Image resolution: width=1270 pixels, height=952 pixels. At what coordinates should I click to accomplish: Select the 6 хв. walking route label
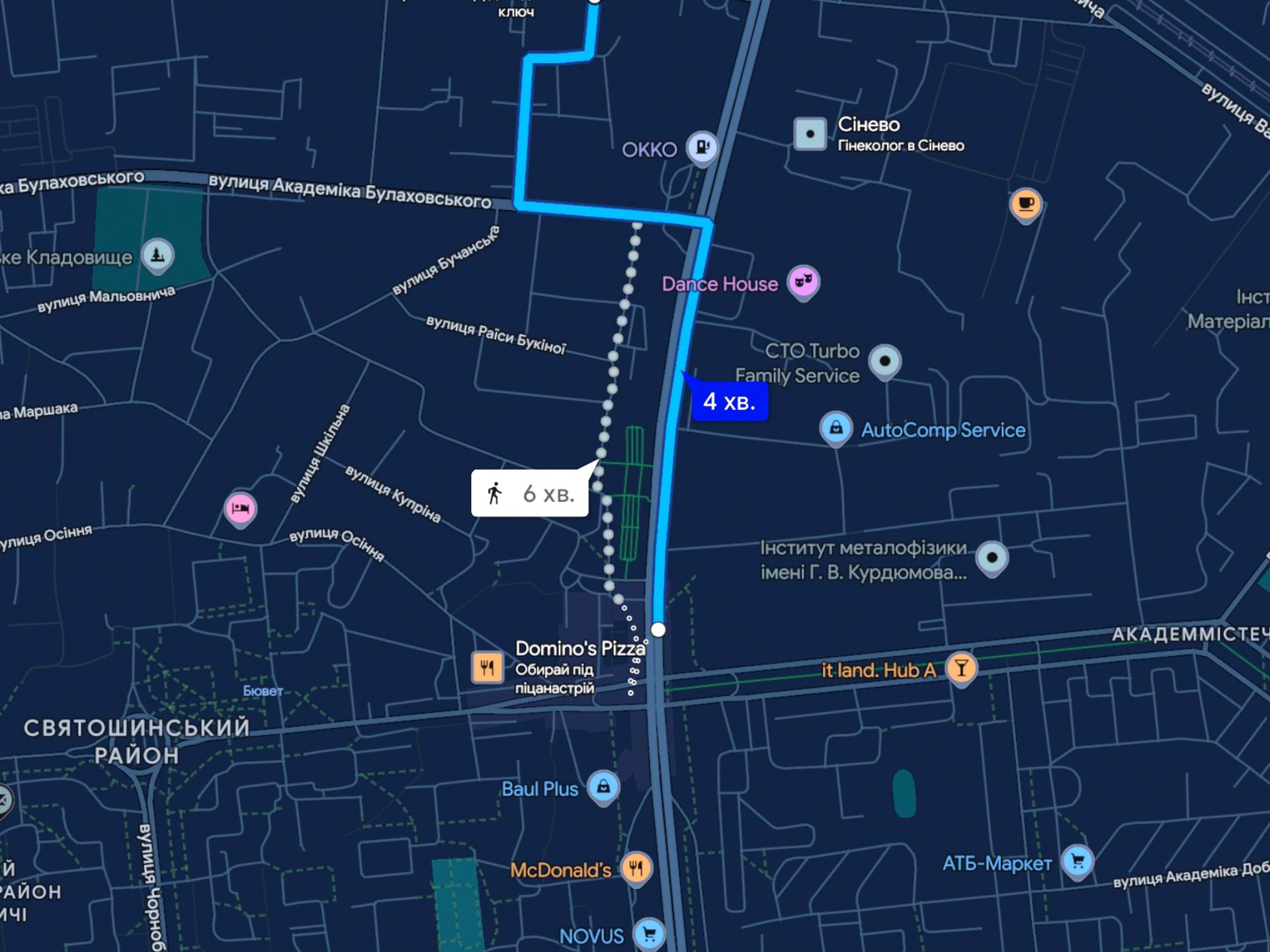pos(530,493)
